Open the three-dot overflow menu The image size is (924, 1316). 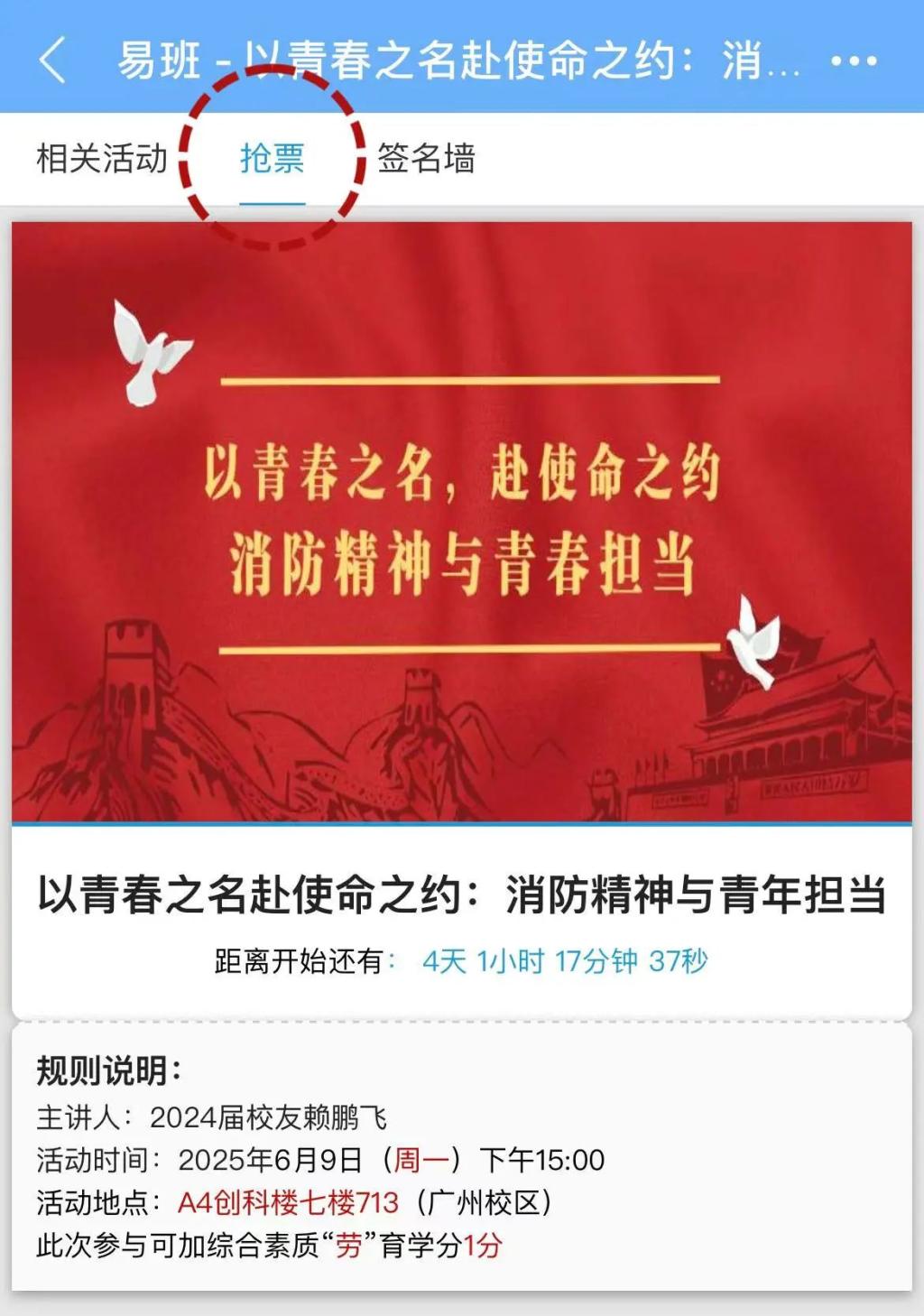tap(853, 61)
